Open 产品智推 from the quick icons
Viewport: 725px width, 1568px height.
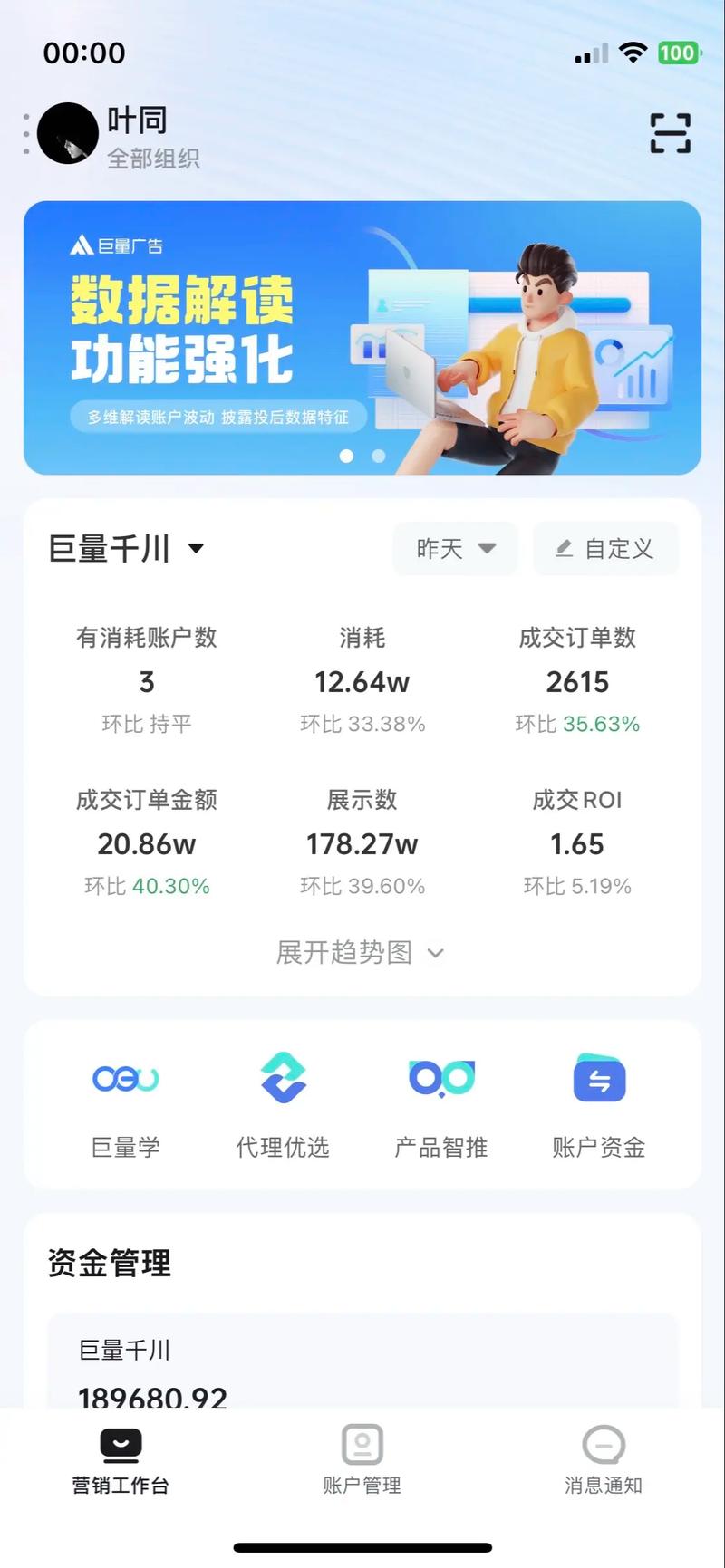click(x=441, y=1078)
